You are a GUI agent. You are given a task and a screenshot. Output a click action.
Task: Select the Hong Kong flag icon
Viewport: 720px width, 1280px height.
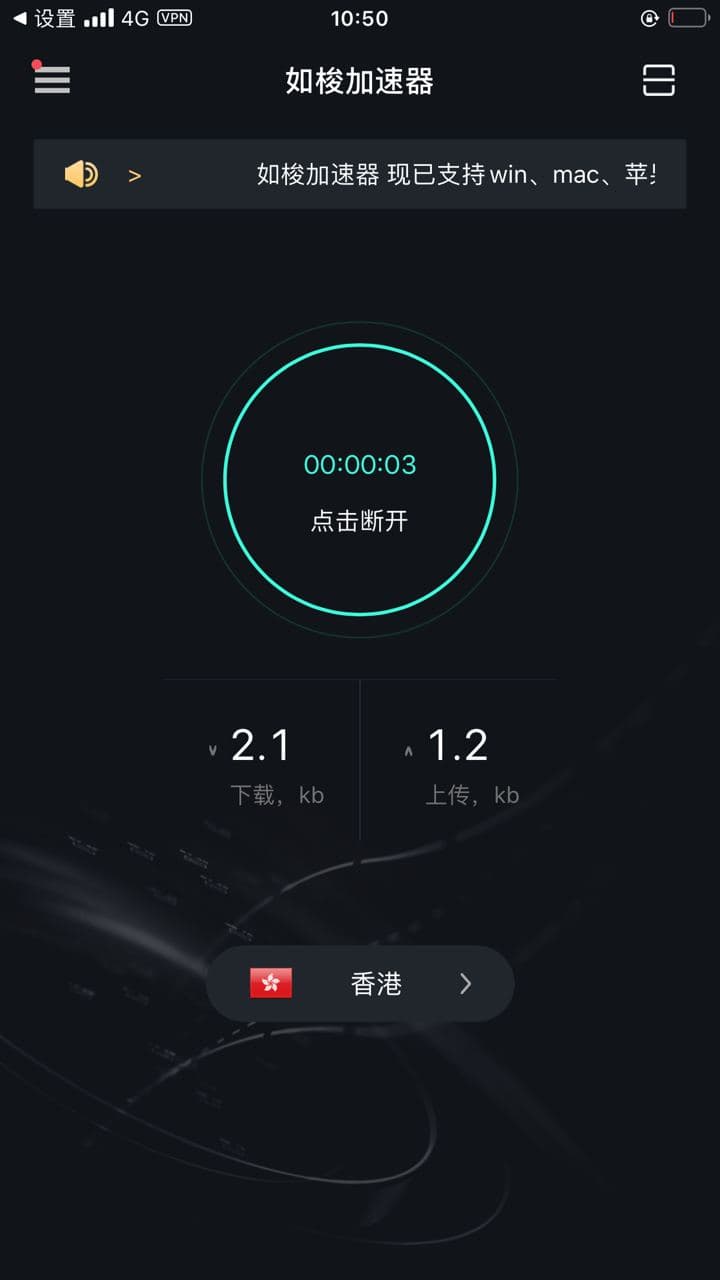pos(271,984)
